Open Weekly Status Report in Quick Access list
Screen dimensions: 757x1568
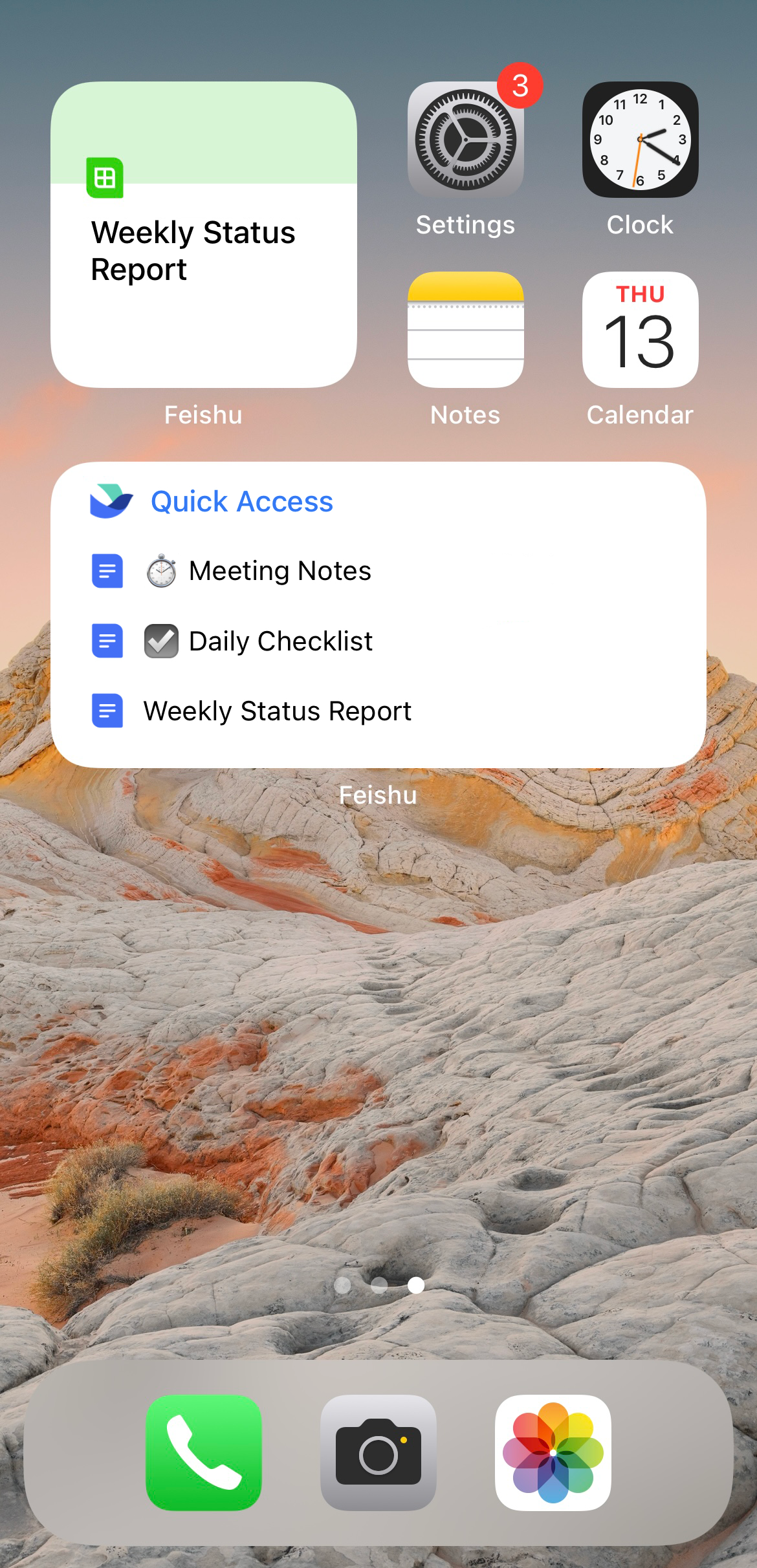[277, 711]
